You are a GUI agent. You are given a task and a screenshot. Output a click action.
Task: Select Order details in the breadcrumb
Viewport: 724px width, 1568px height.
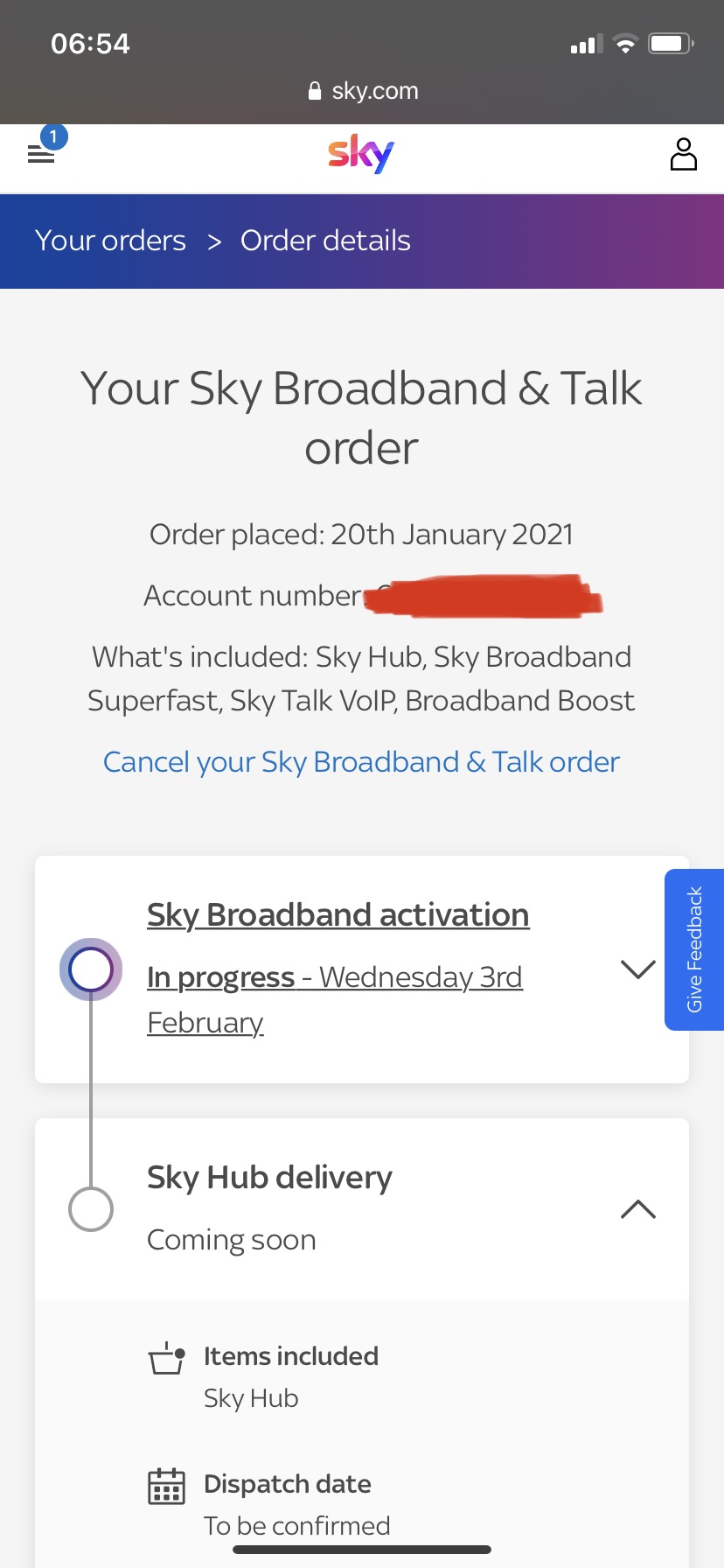click(325, 241)
